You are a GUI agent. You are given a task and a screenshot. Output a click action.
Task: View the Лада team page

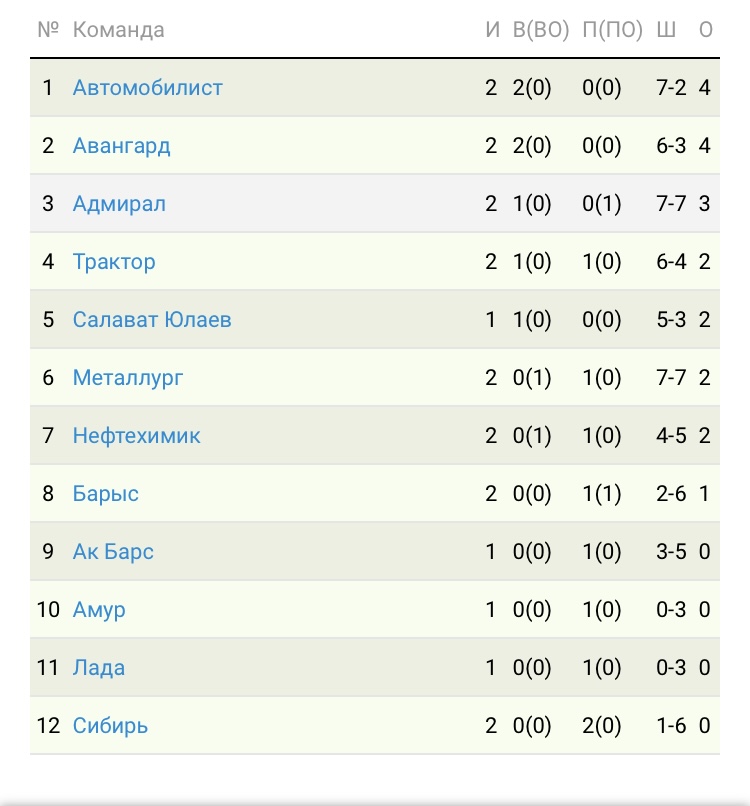[99, 668]
